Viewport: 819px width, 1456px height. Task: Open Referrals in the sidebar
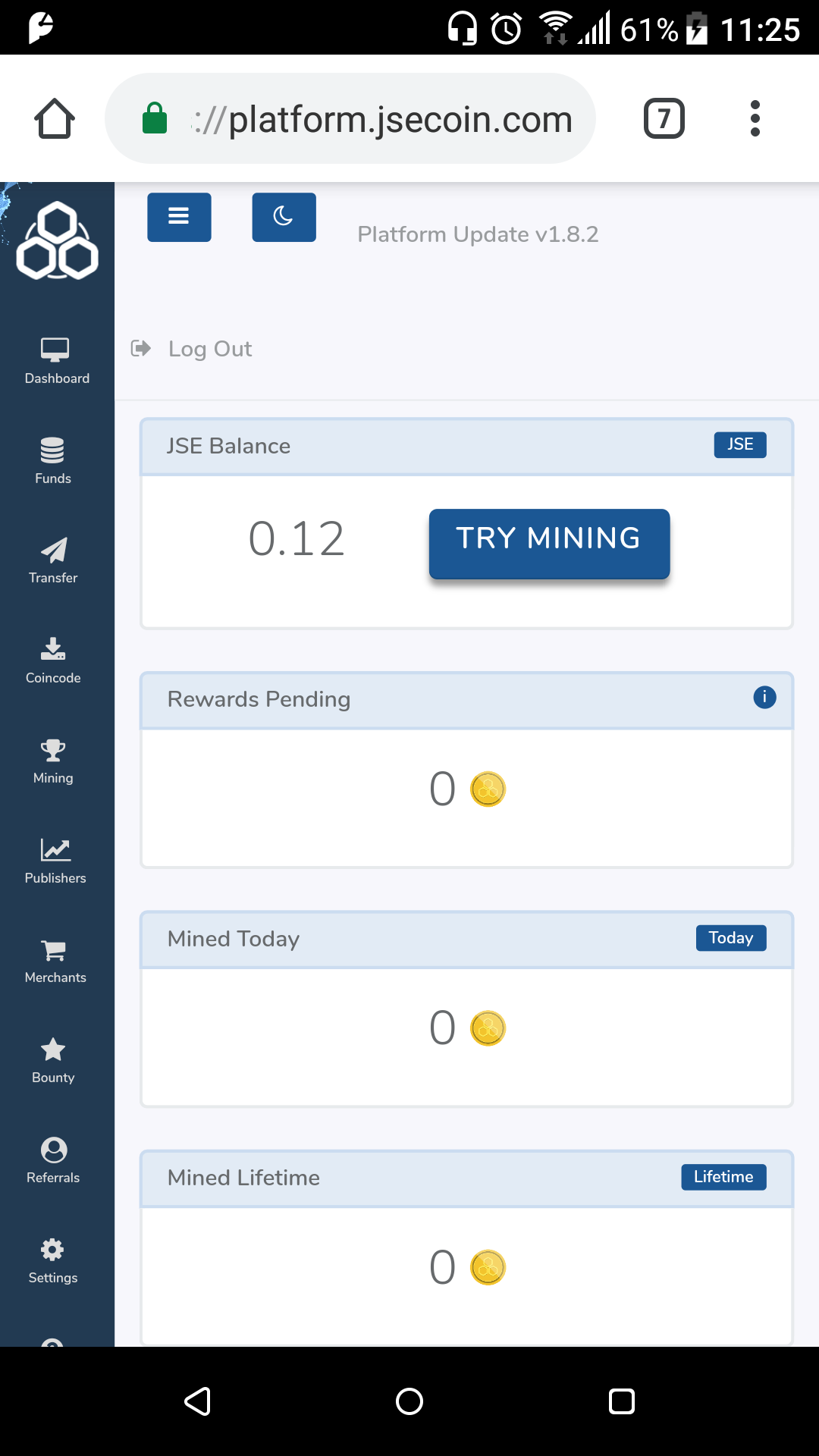point(53,1160)
